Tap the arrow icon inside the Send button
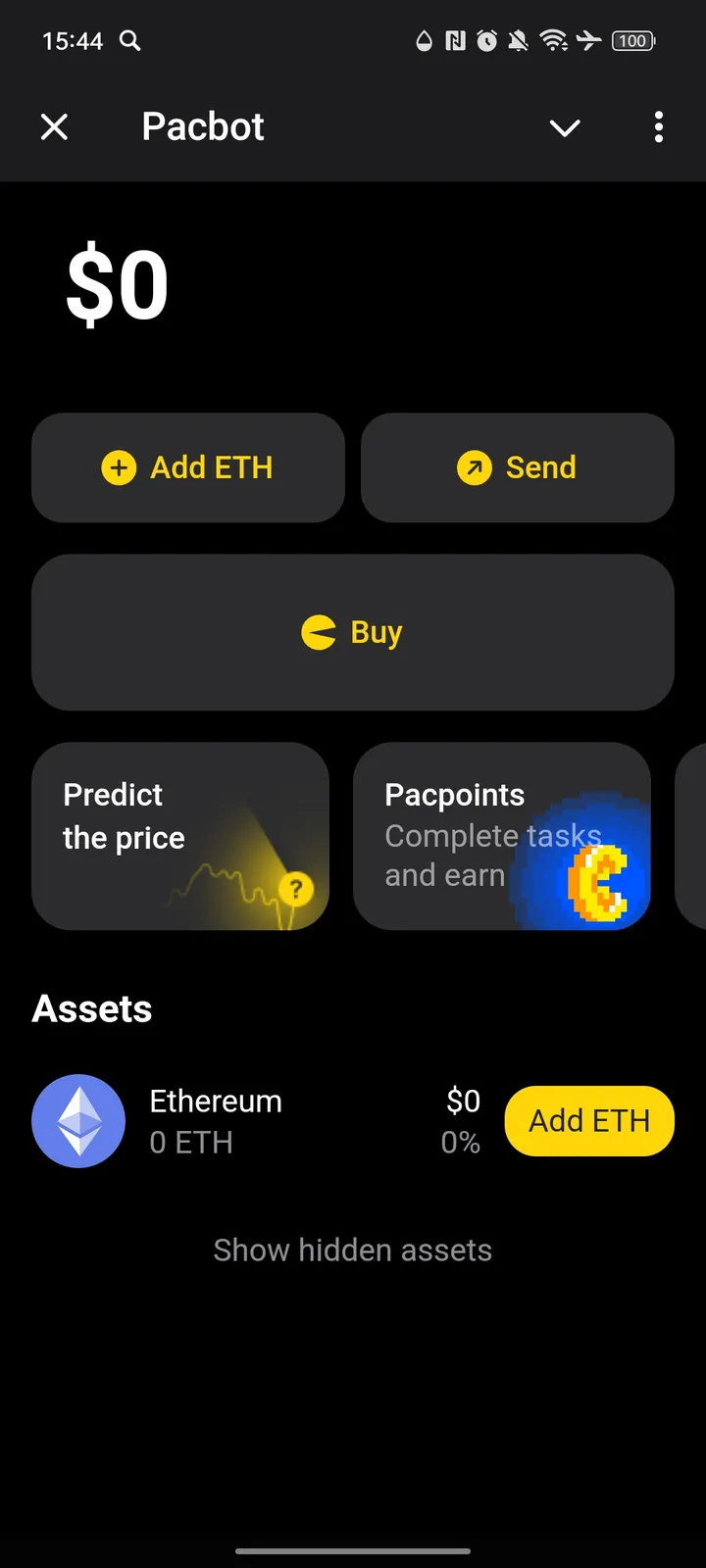The width and height of the screenshot is (706, 1568). point(474,467)
